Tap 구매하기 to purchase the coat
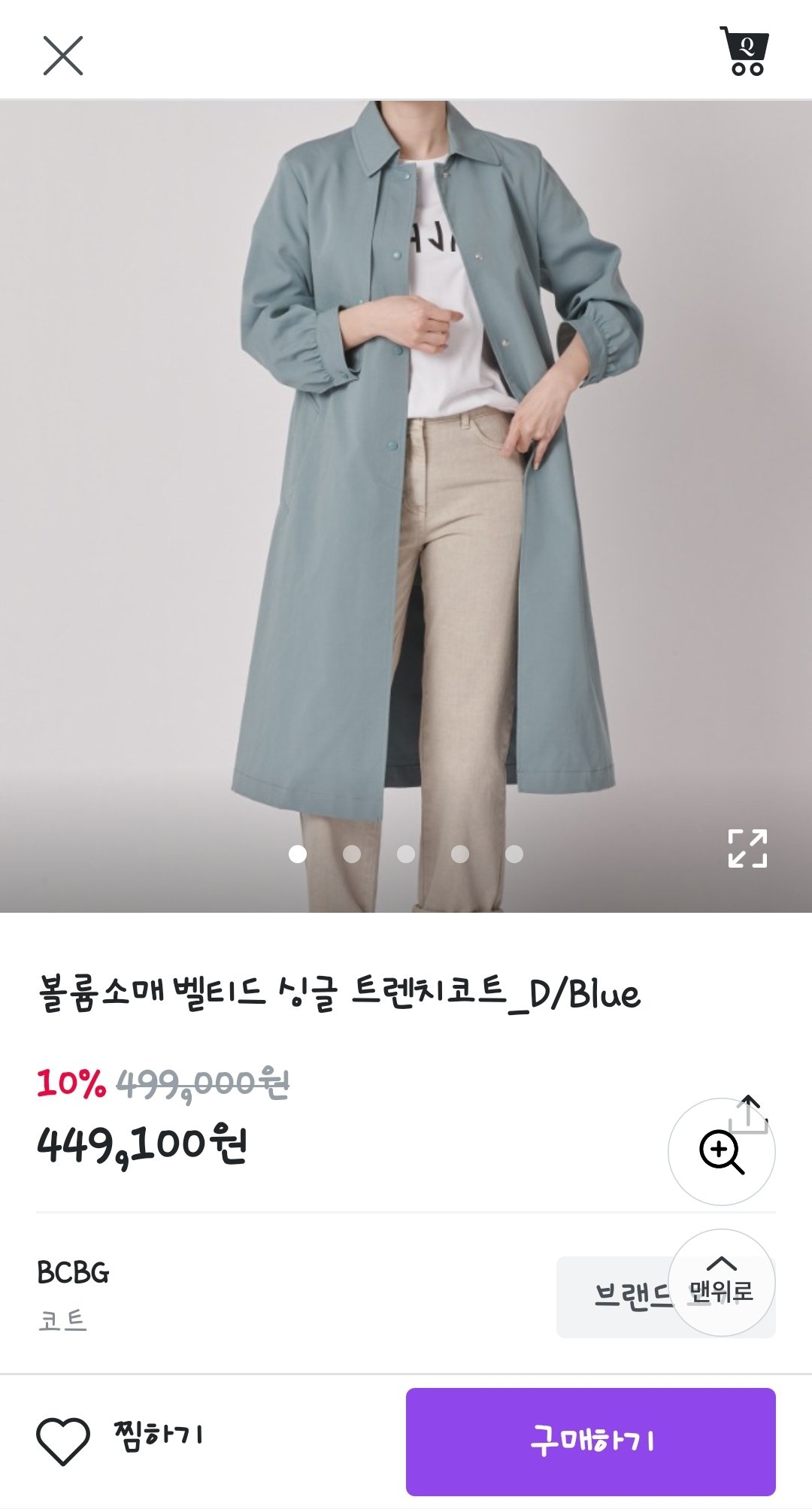 pyautogui.click(x=591, y=1441)
